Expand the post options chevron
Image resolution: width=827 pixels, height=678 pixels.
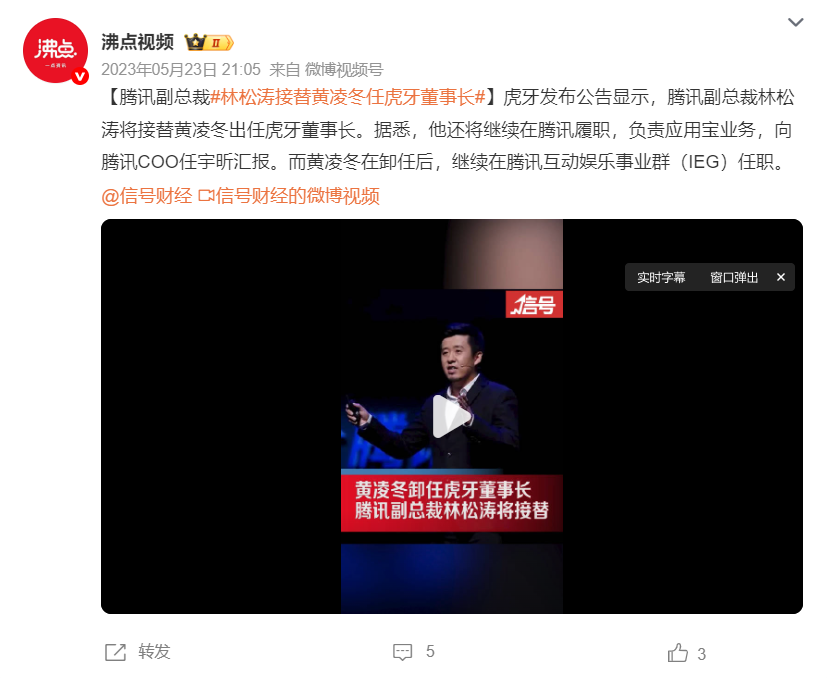pos(795,23)
